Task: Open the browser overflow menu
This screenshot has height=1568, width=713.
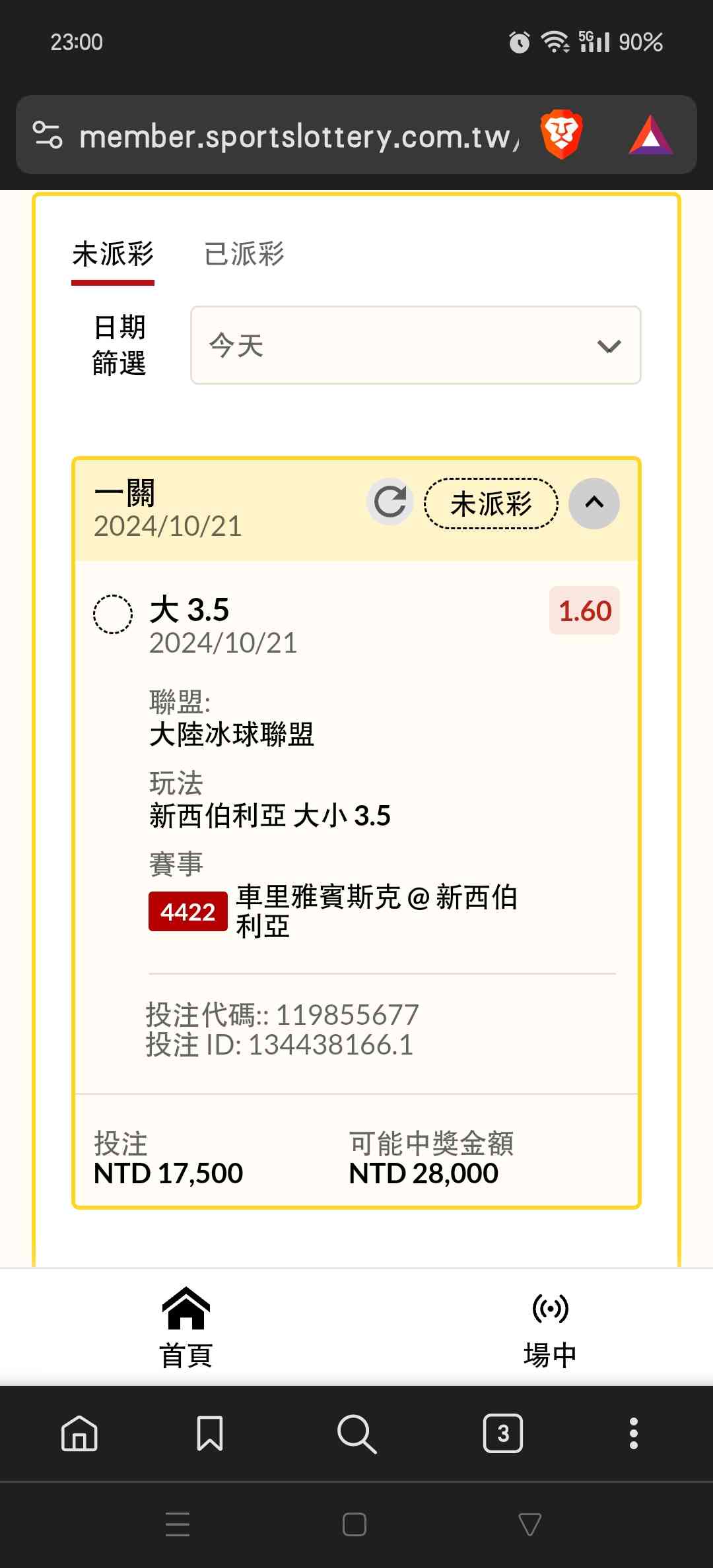Action: click(x=633, y=1433)
